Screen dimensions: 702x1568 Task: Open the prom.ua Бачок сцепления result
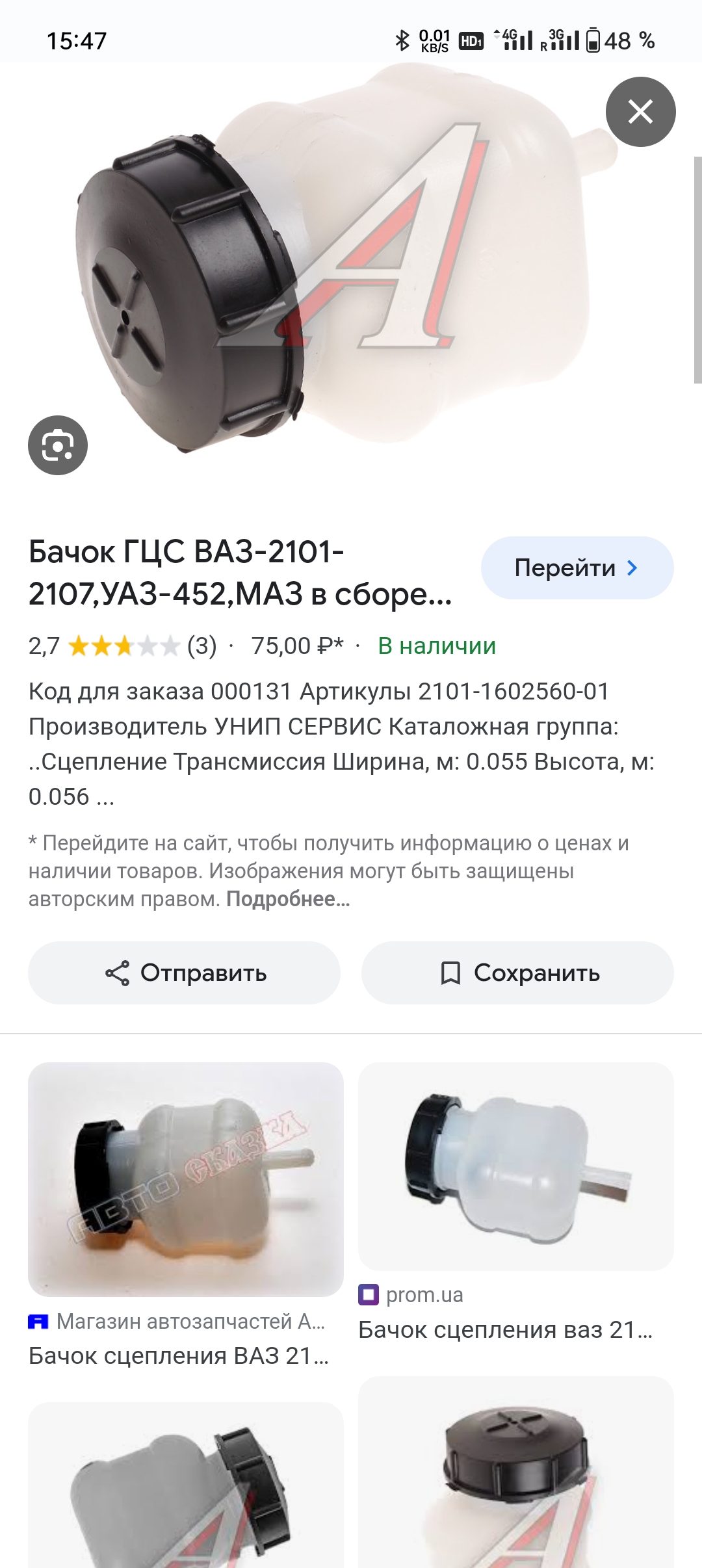tap(515, 1166)
